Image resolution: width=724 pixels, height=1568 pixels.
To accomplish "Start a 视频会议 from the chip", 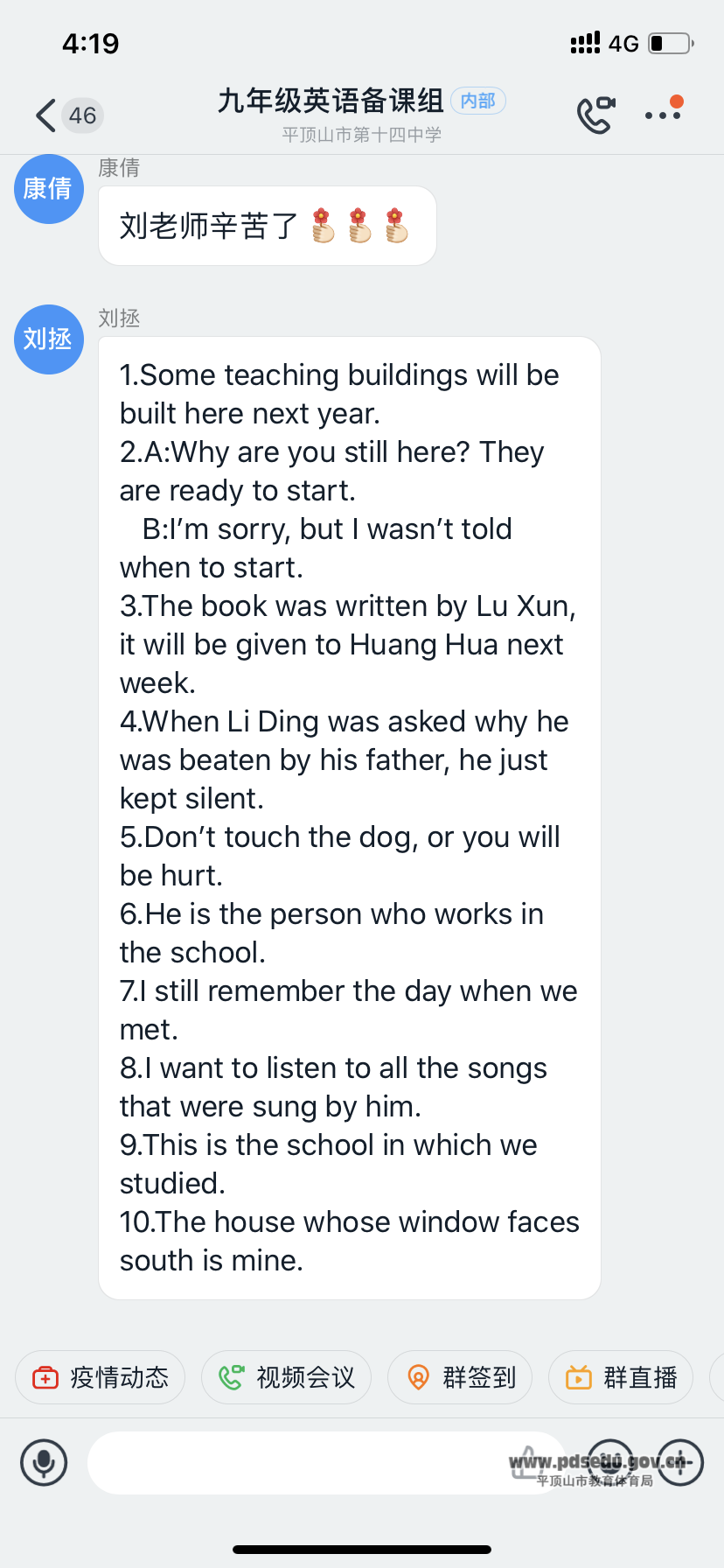I will pyautogui.click(x=286, y=1377).
